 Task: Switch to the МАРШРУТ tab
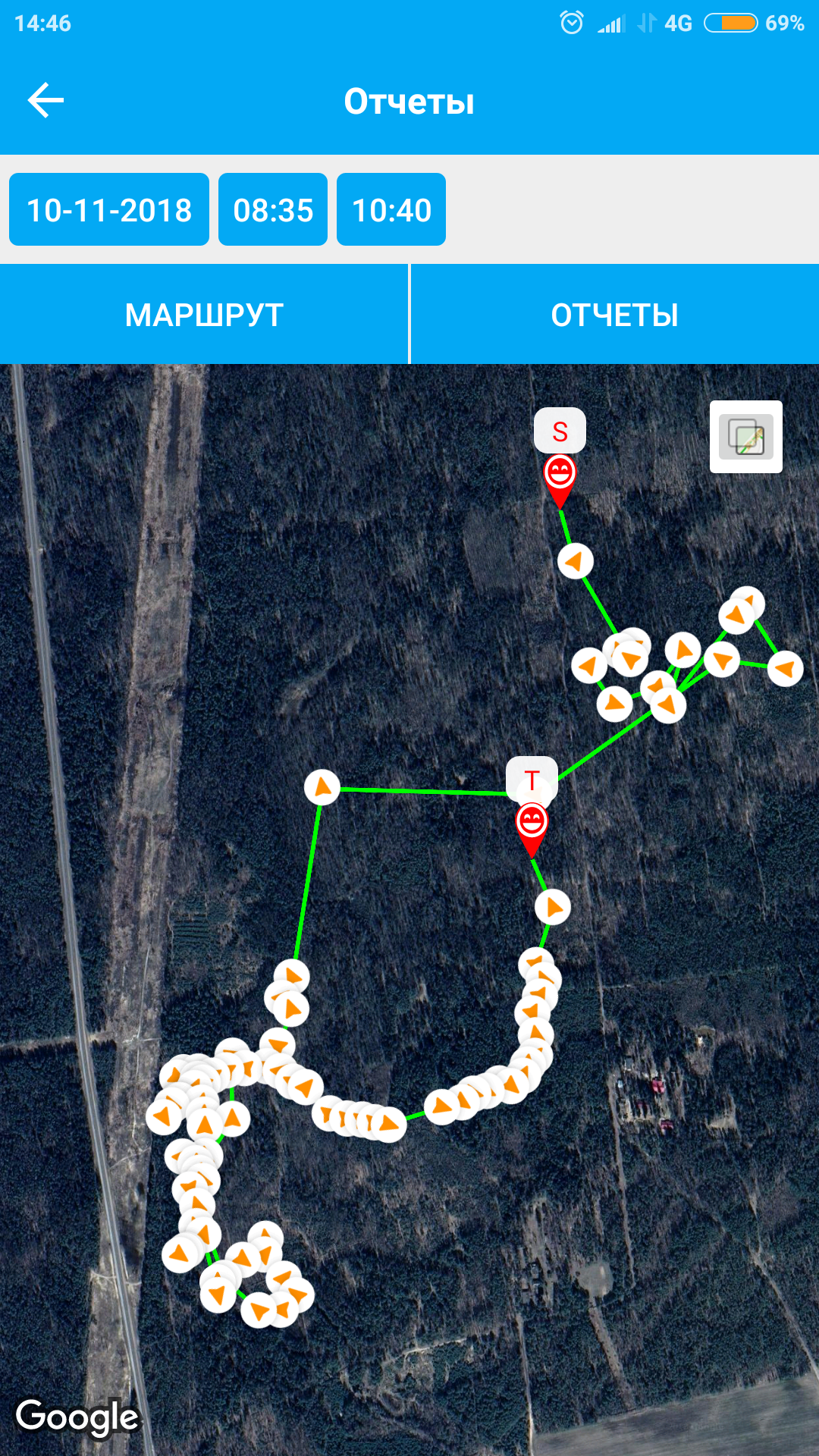tap(204, 315)
